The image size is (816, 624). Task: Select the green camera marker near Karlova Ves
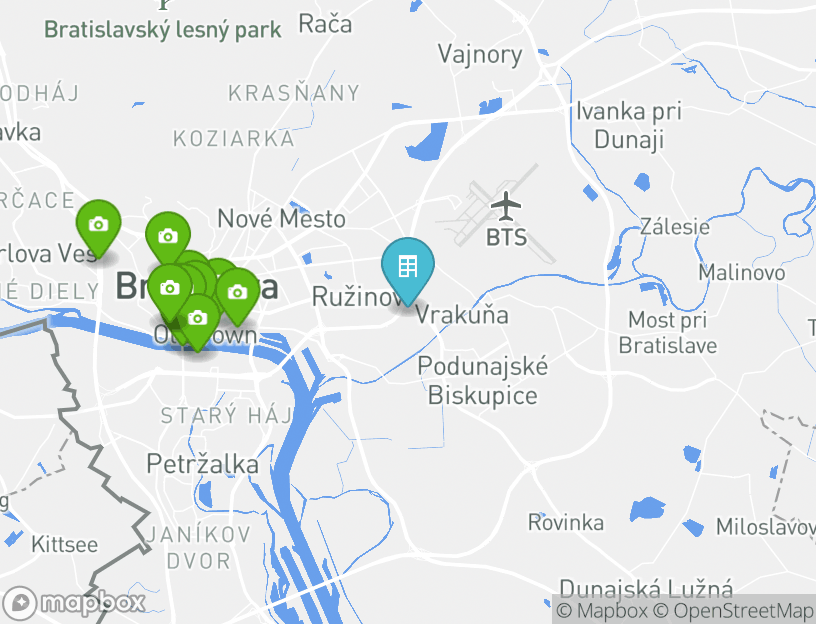(x=98, y=225)
